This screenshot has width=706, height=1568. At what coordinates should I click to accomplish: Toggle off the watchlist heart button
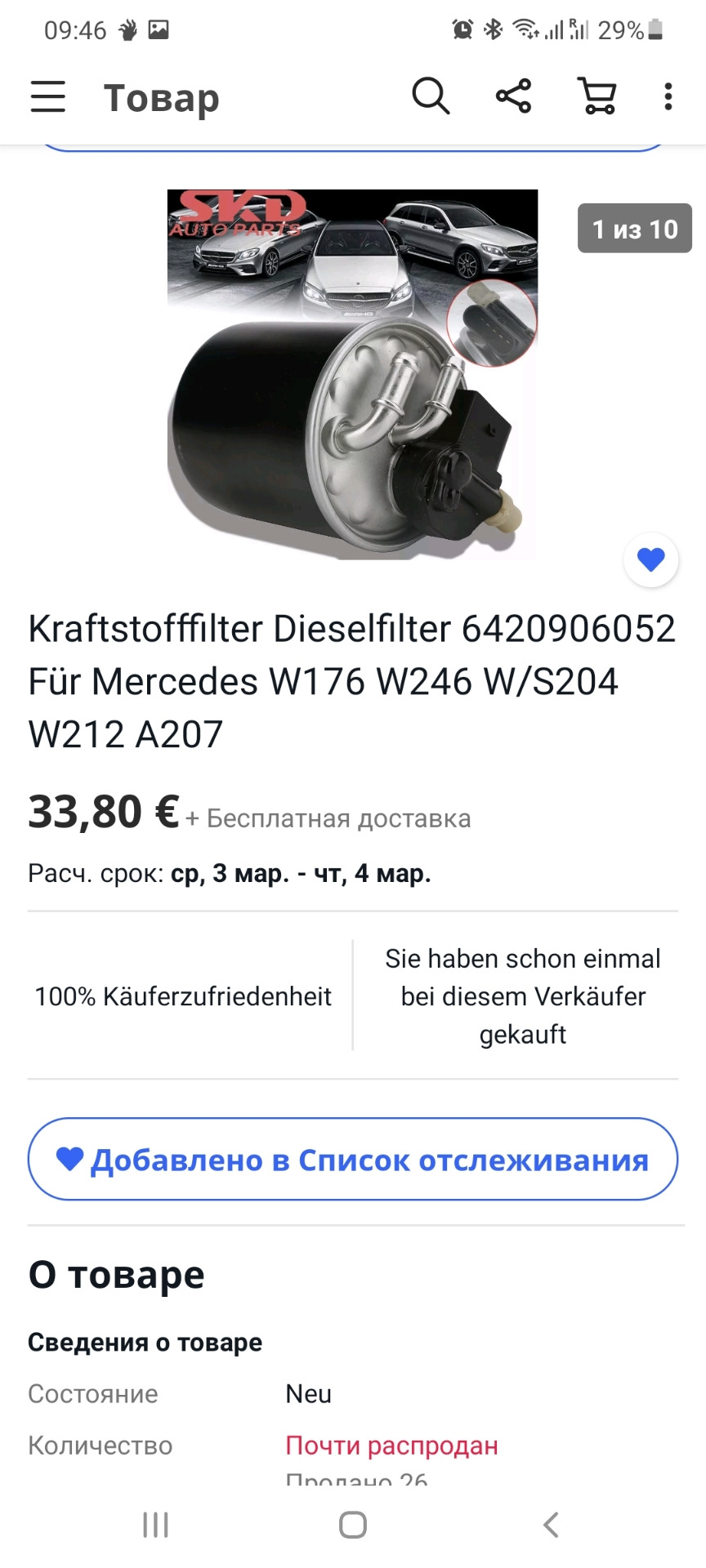(x=353, y=1159)
